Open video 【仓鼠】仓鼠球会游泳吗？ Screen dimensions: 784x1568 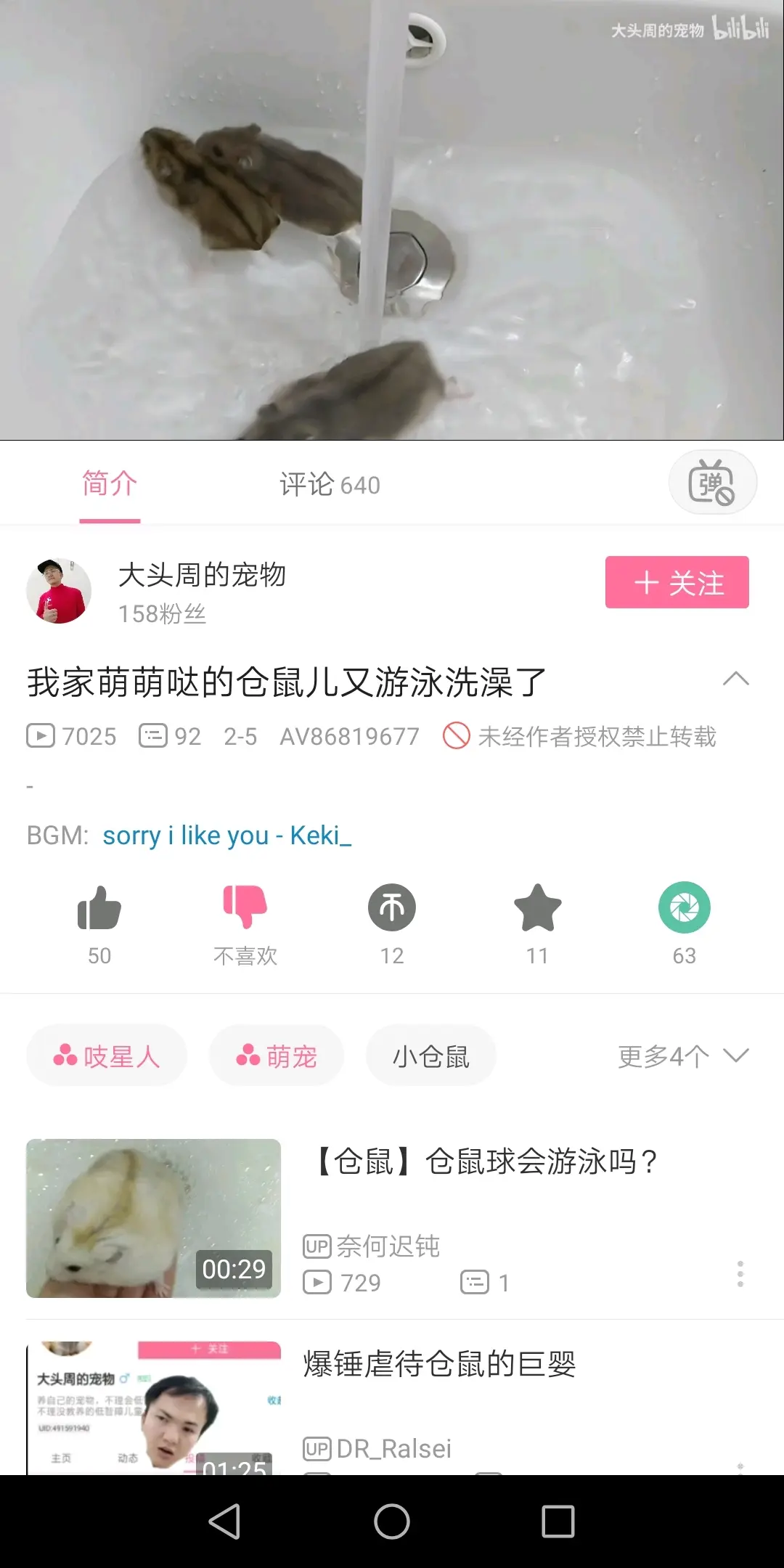pos(486,1162)
